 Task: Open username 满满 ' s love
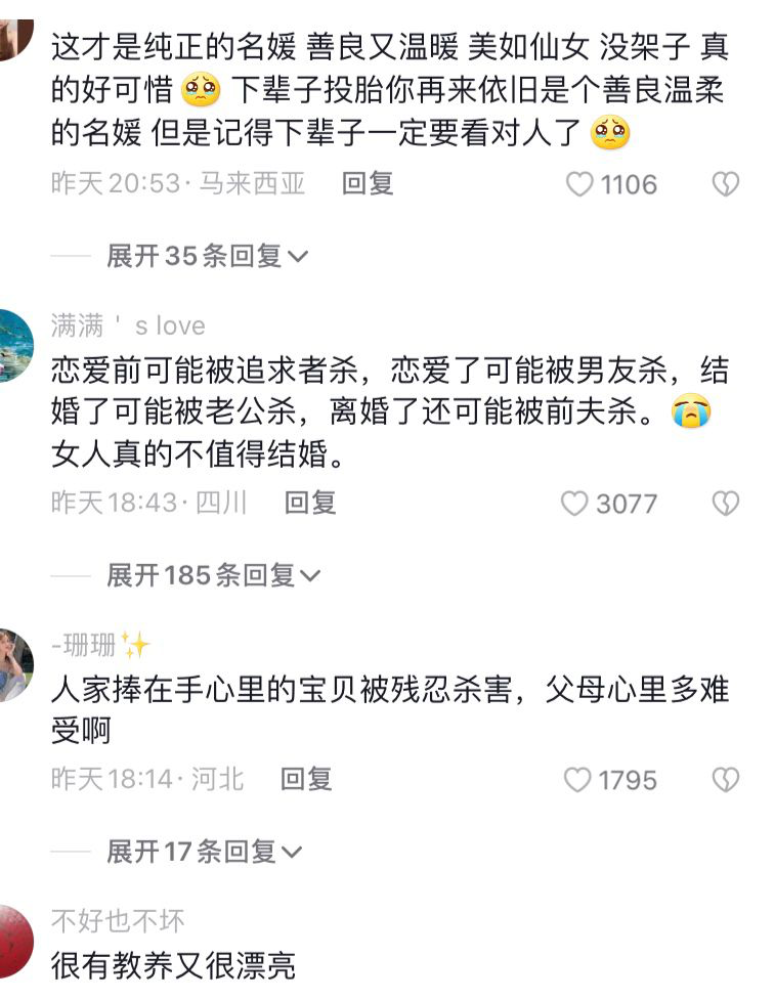[x=127, y=326]
